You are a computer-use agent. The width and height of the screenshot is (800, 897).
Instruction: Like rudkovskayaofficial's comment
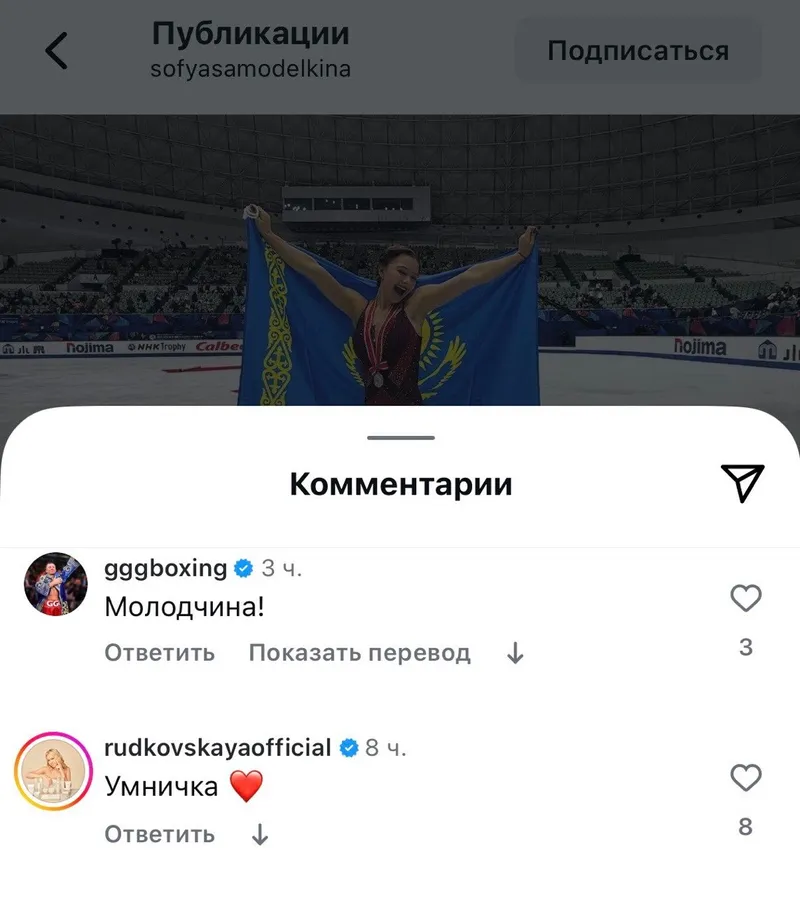pos(746,778)
